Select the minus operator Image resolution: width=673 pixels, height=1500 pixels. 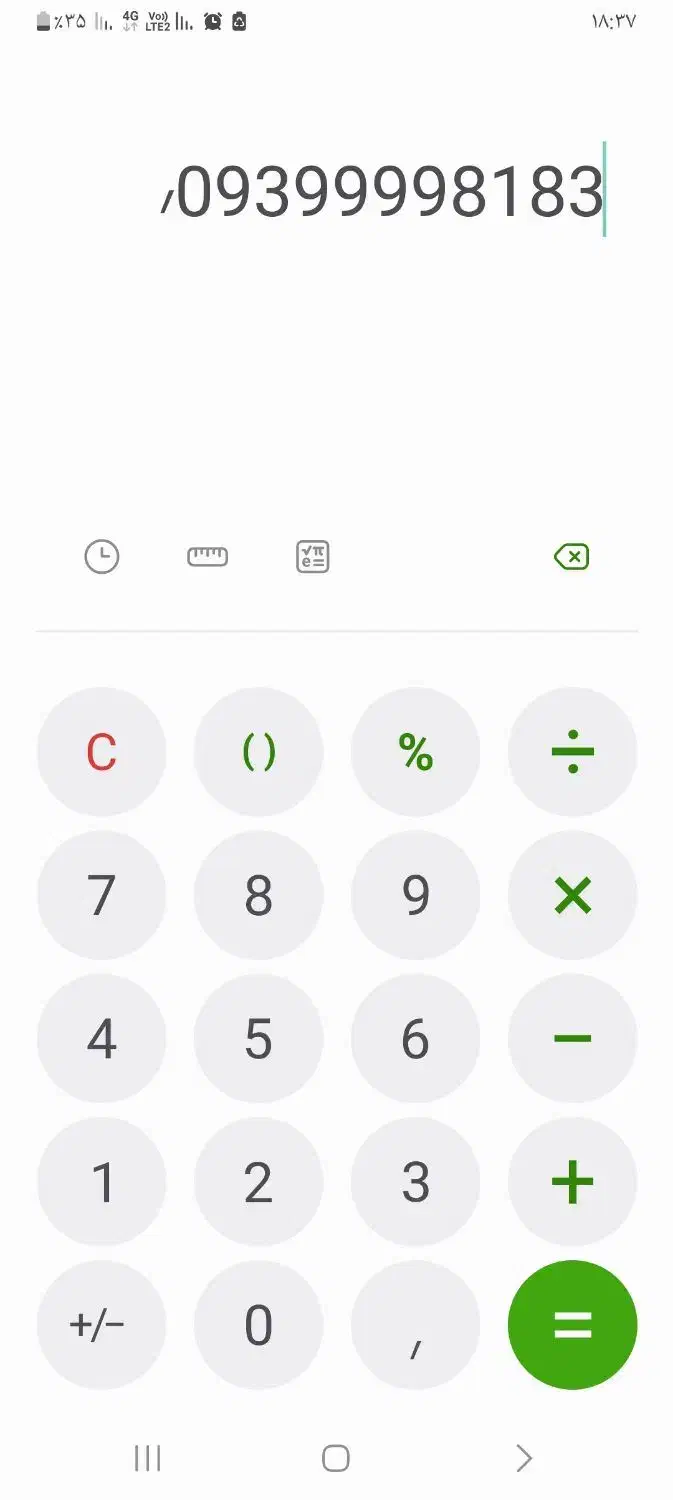pyautogui.click(x=572, y=1038)
